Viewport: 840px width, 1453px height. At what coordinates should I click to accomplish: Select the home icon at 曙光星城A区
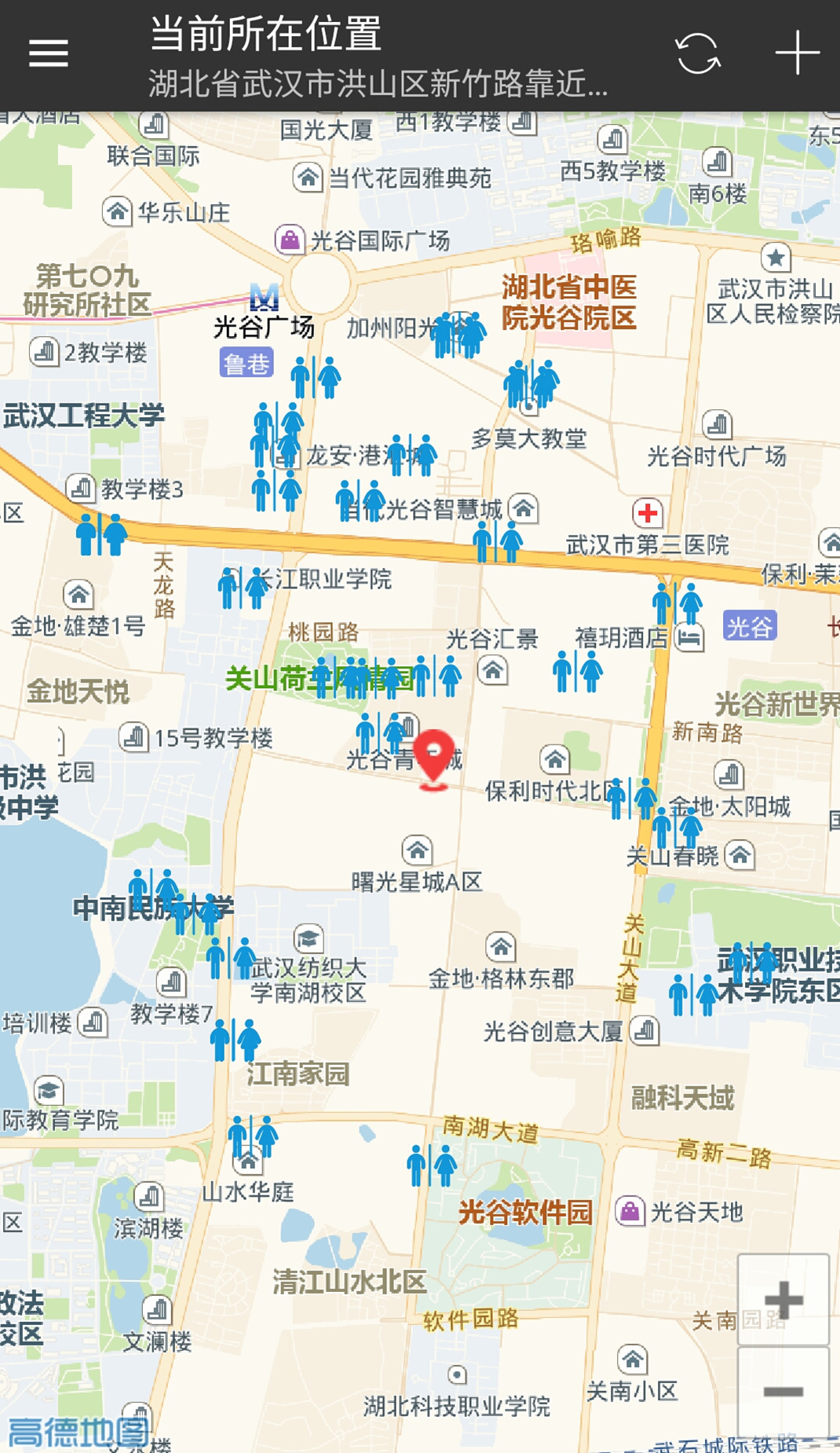click(x=416, y=851)
